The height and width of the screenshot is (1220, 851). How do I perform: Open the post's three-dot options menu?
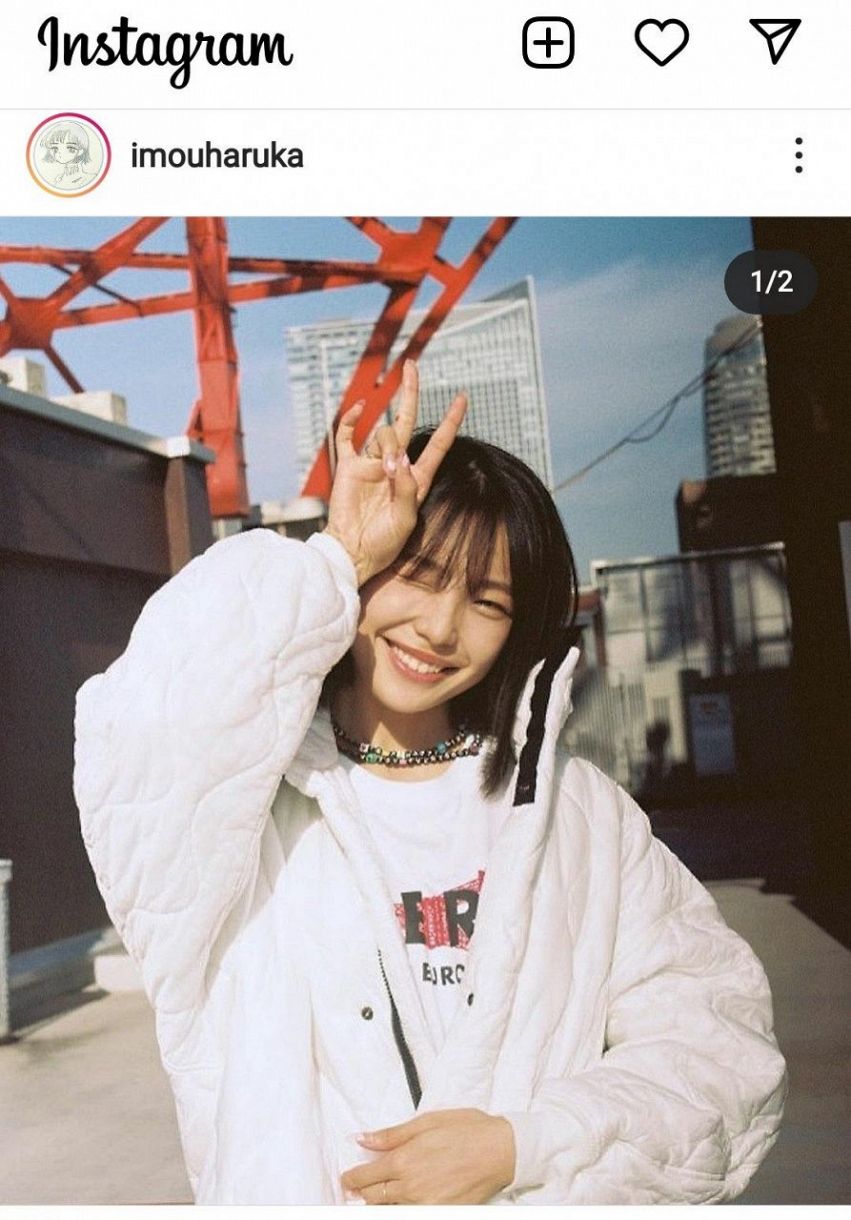click(x=798, y=156)
